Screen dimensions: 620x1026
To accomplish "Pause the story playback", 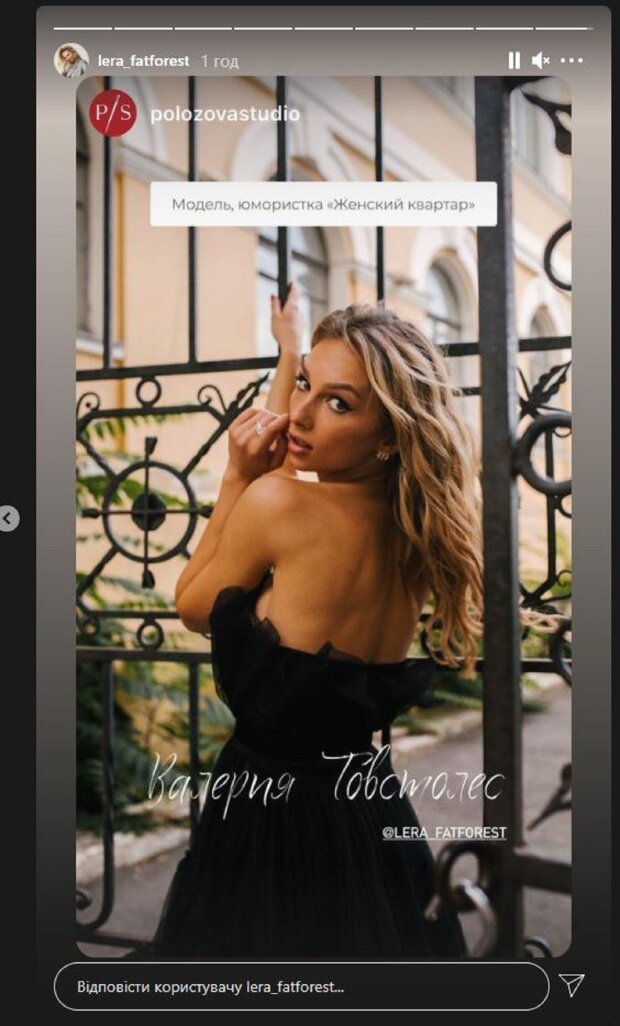I will (514, 61).
